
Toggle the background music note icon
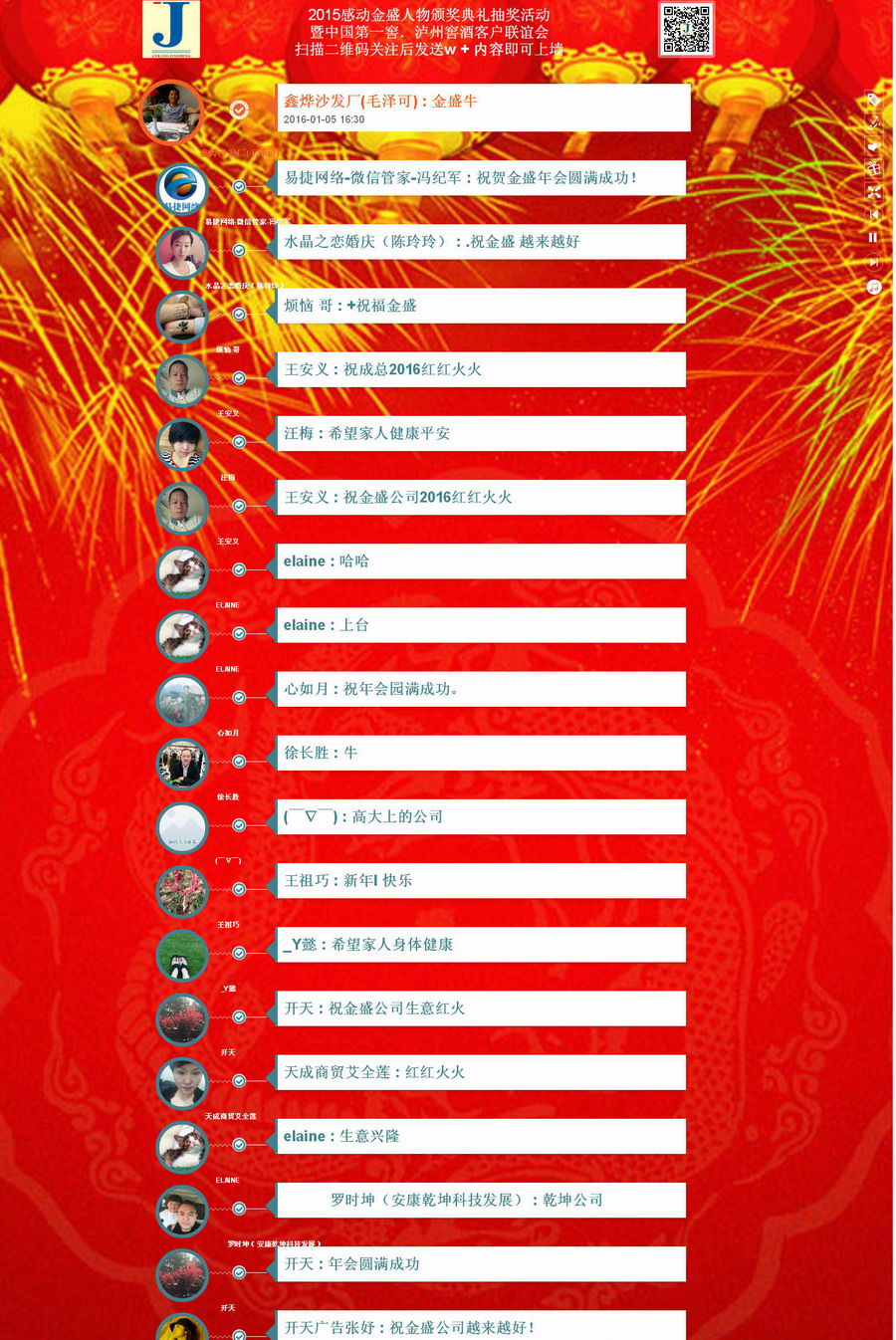873,287
